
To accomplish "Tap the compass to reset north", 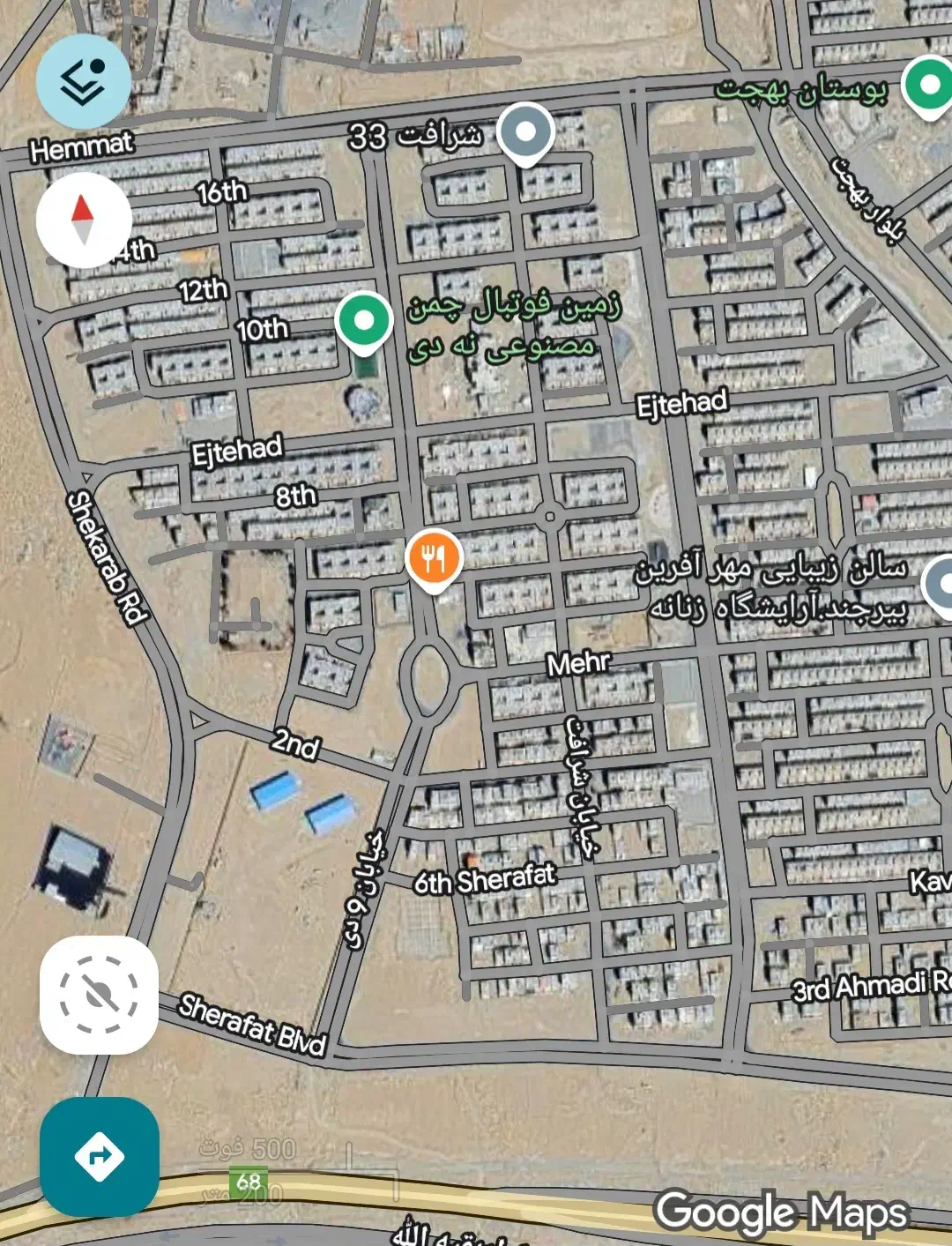I will 84,220.
